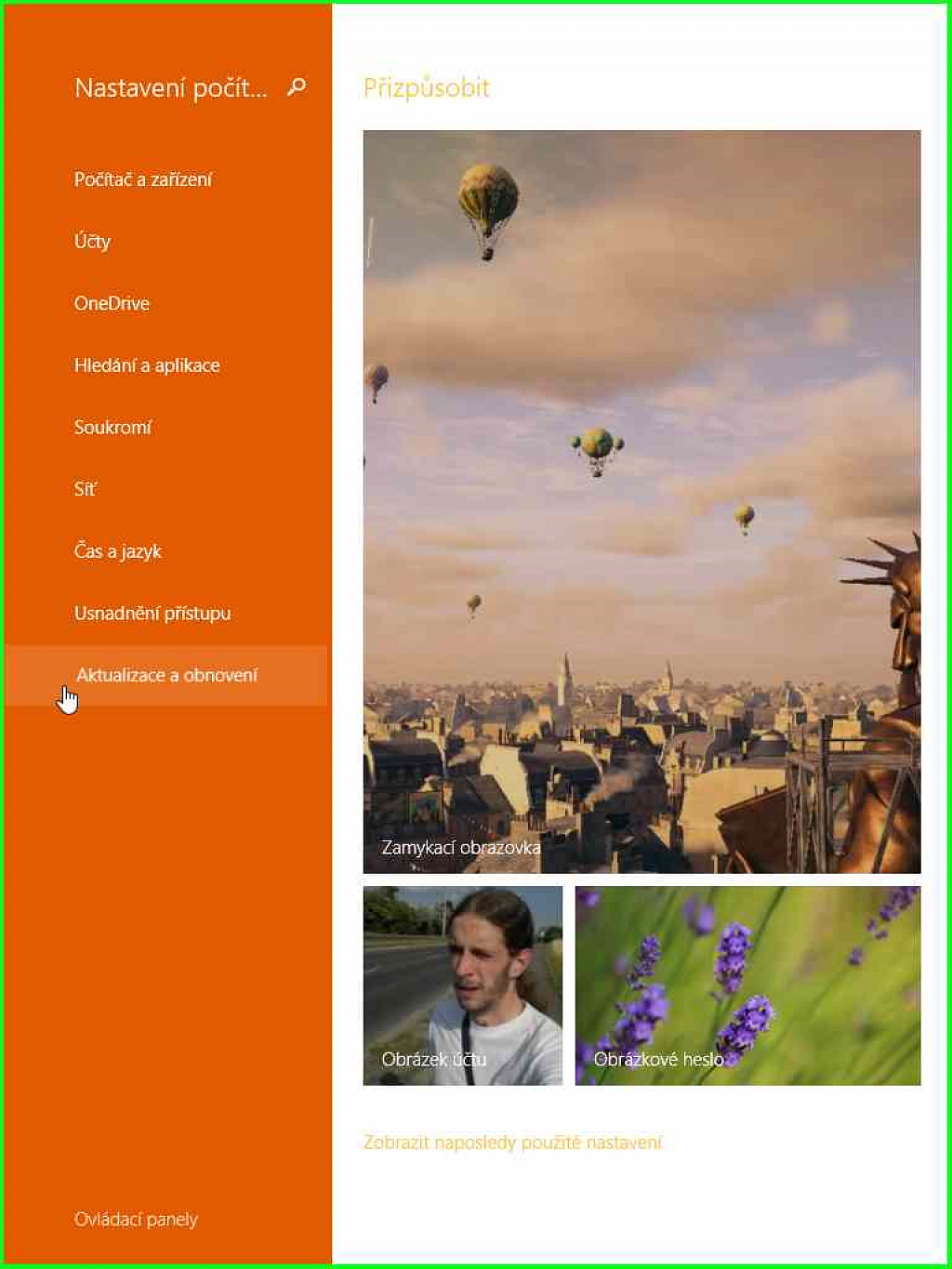Select Hledání a aplikace
The height and width of the screenshot is (1269, 952).
(x=147, y=365)
